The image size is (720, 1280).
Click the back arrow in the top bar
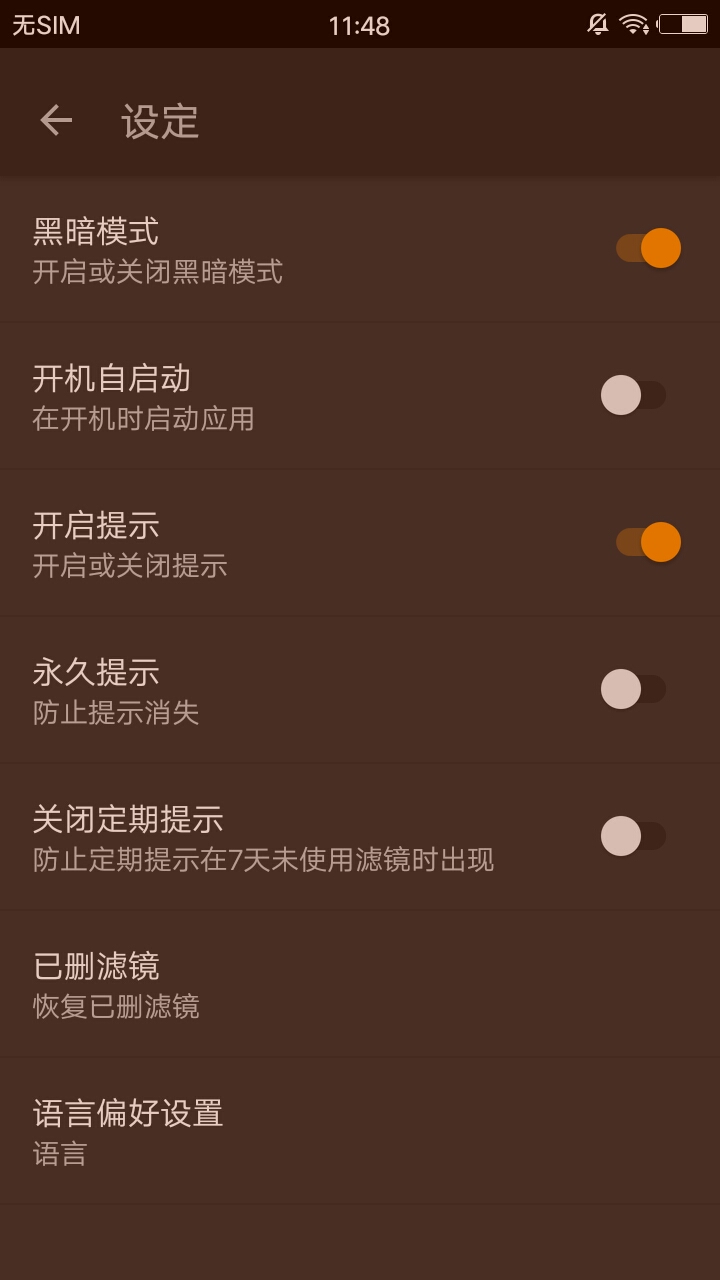pos(55,118)
